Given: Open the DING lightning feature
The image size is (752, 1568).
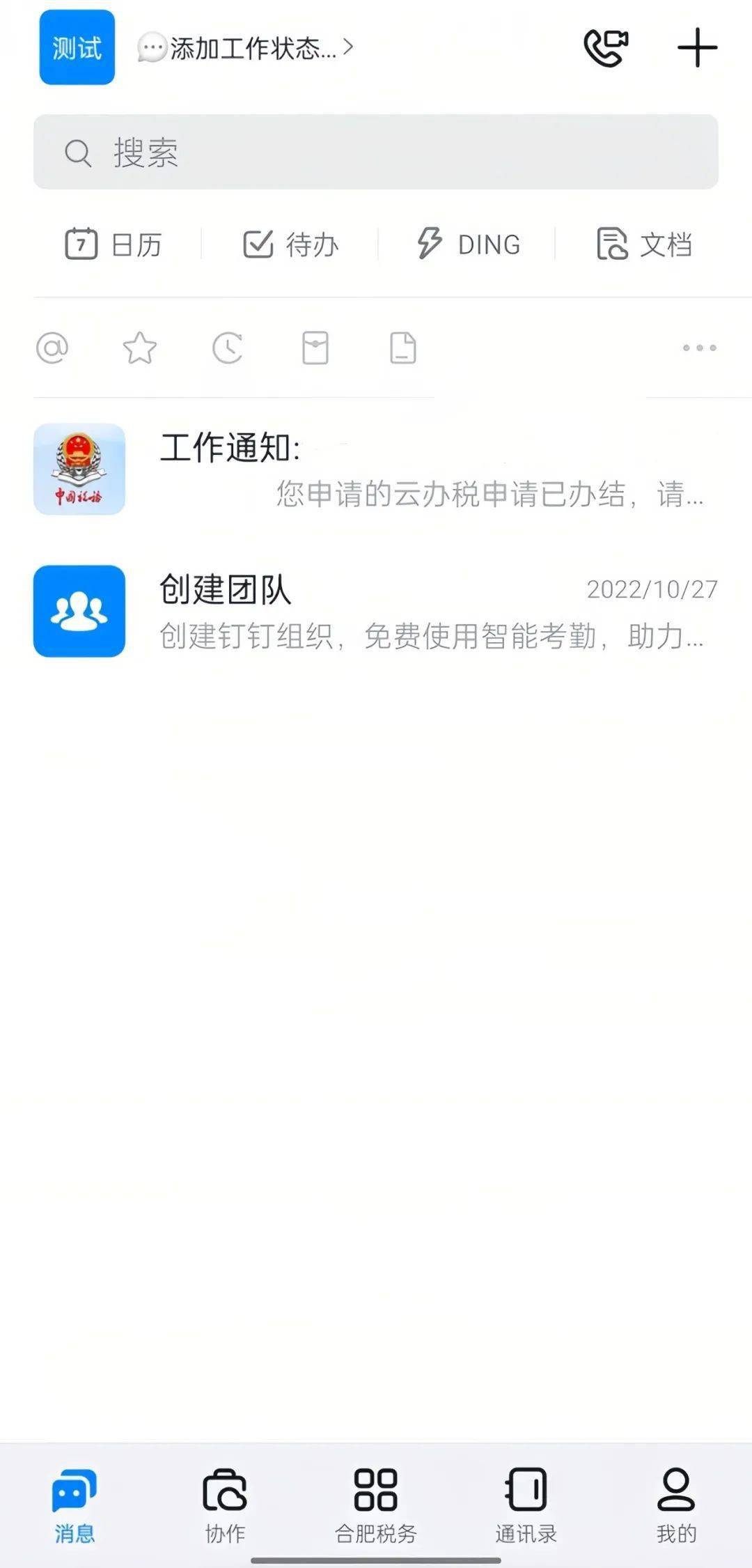Looking at the screenshot, I should tap(470, 244).
